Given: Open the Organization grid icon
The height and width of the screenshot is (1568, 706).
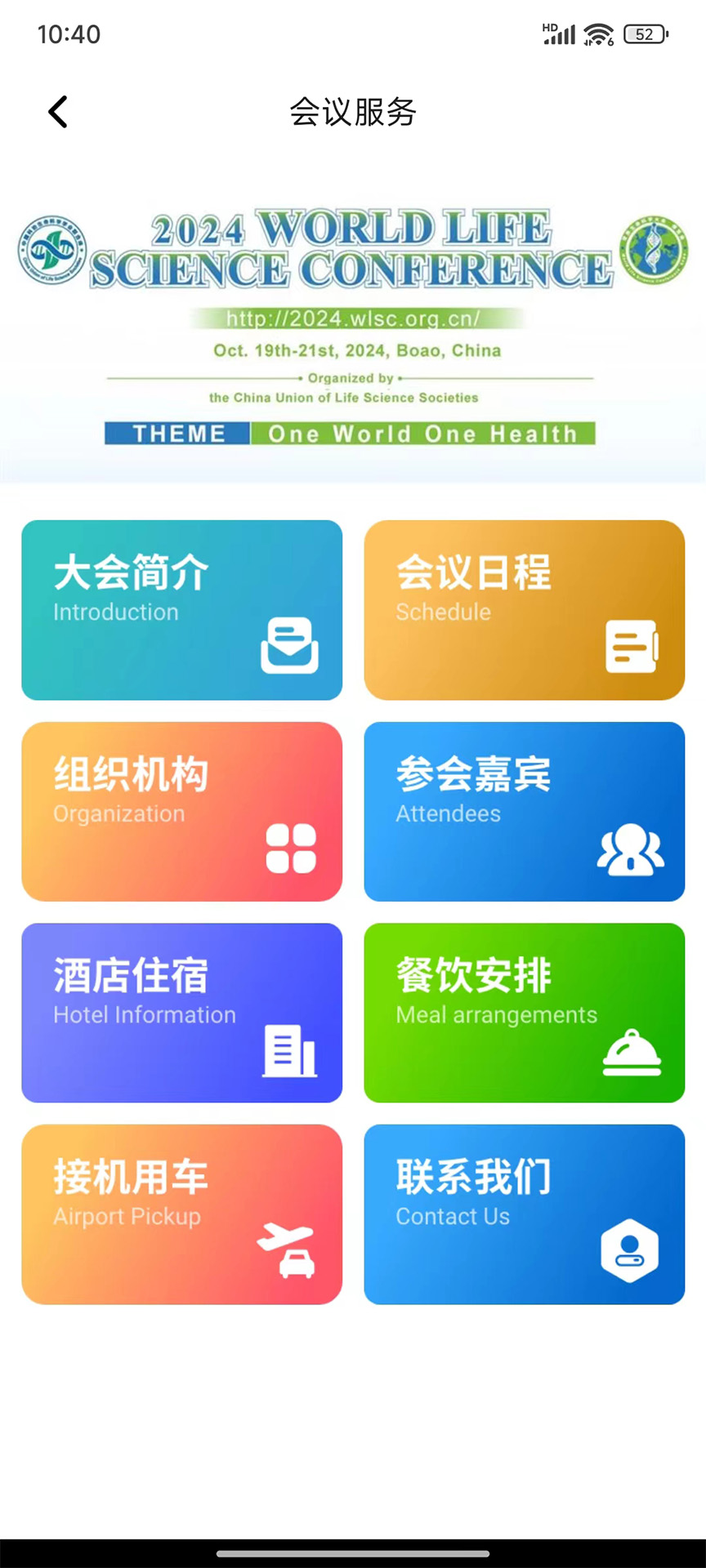Looking at the screenshot, I should click(x=292, y=849).
